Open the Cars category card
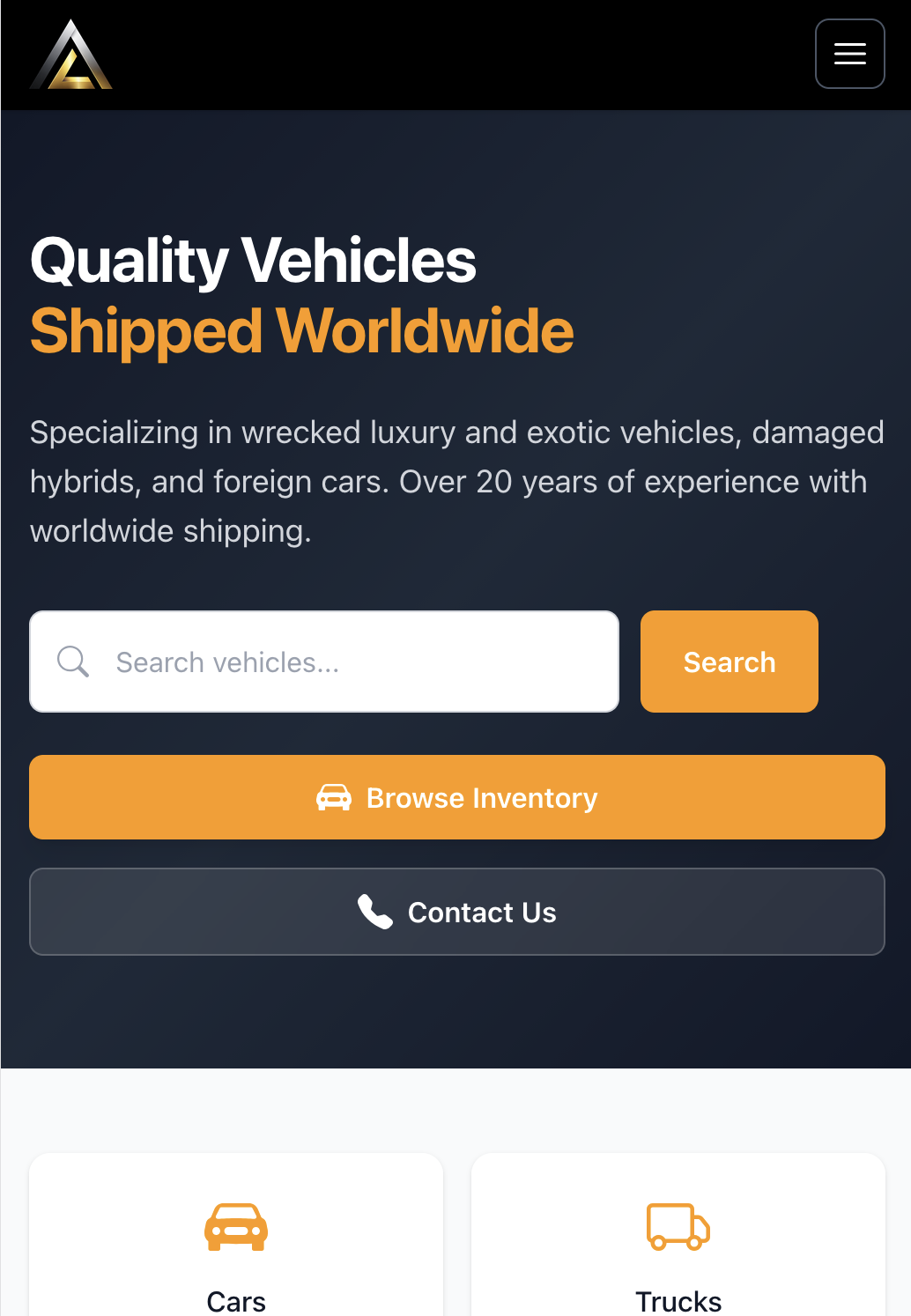This screenshot has width=911, height=1316. [236, 1251]
